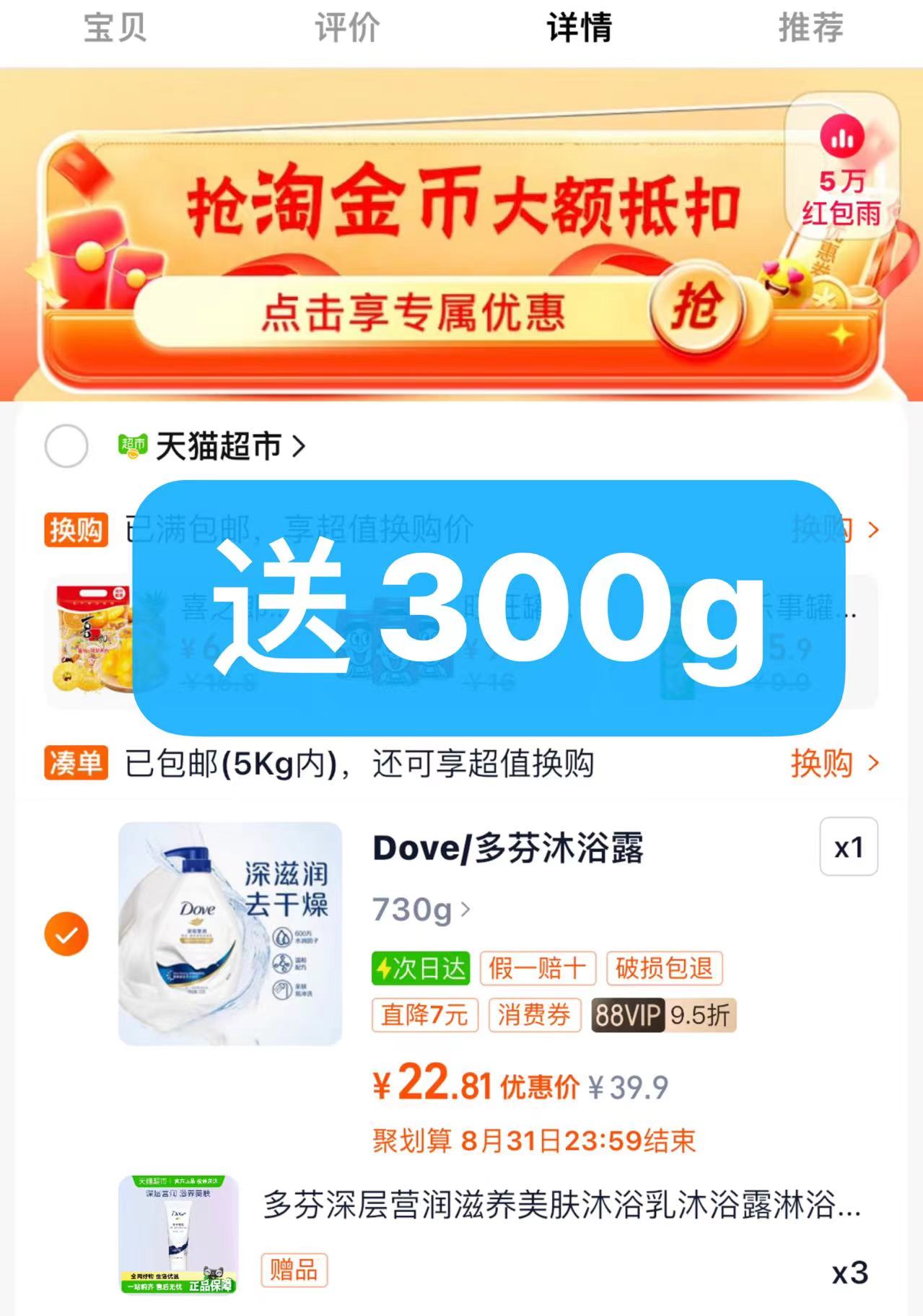923x1316 pixels.
Task: Expand 天猫超市 store page with chevron
Action: click(300, 445)
